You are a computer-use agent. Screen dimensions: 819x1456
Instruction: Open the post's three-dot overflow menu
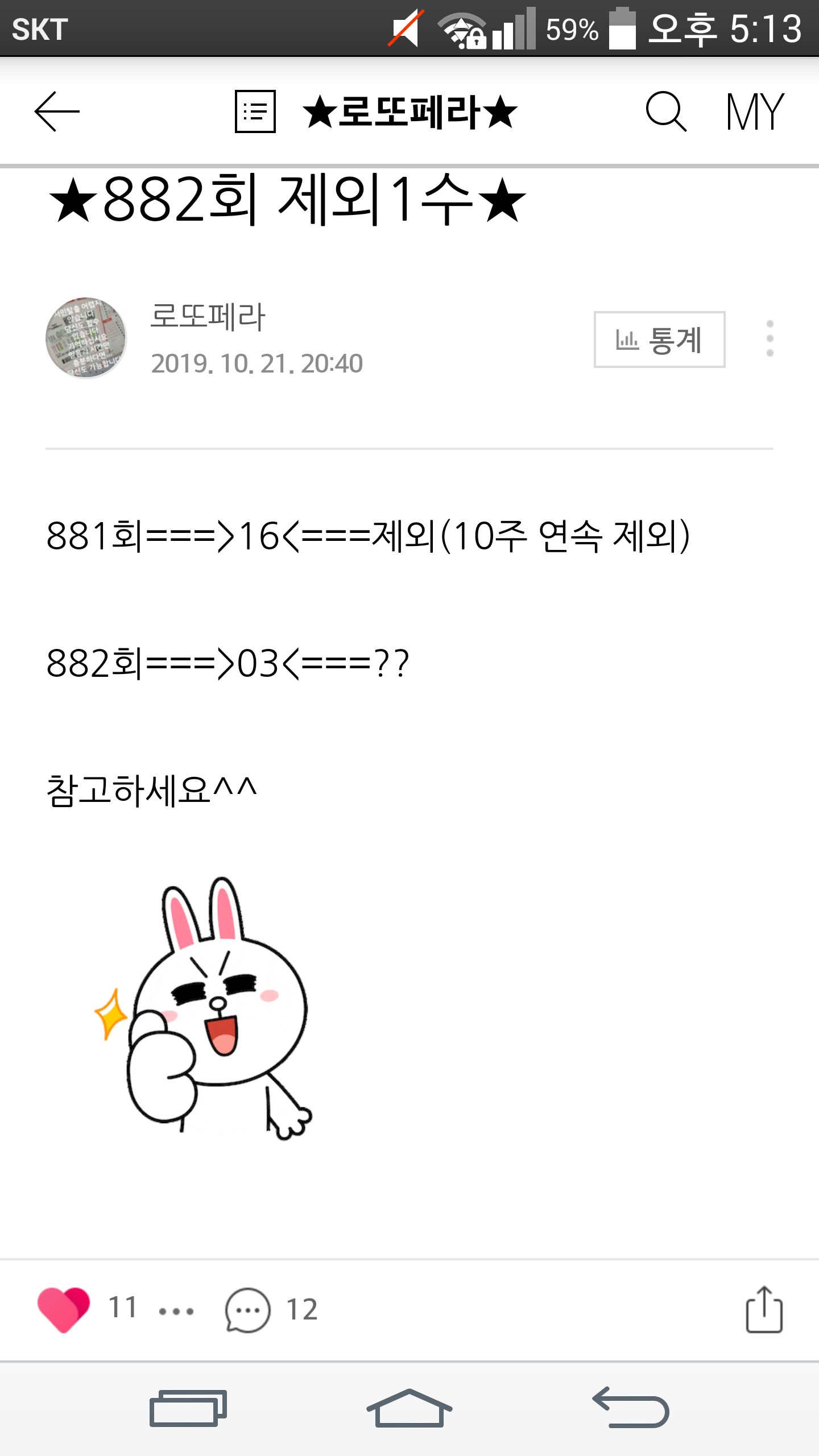pyautogui.click(x=770, y=338)
